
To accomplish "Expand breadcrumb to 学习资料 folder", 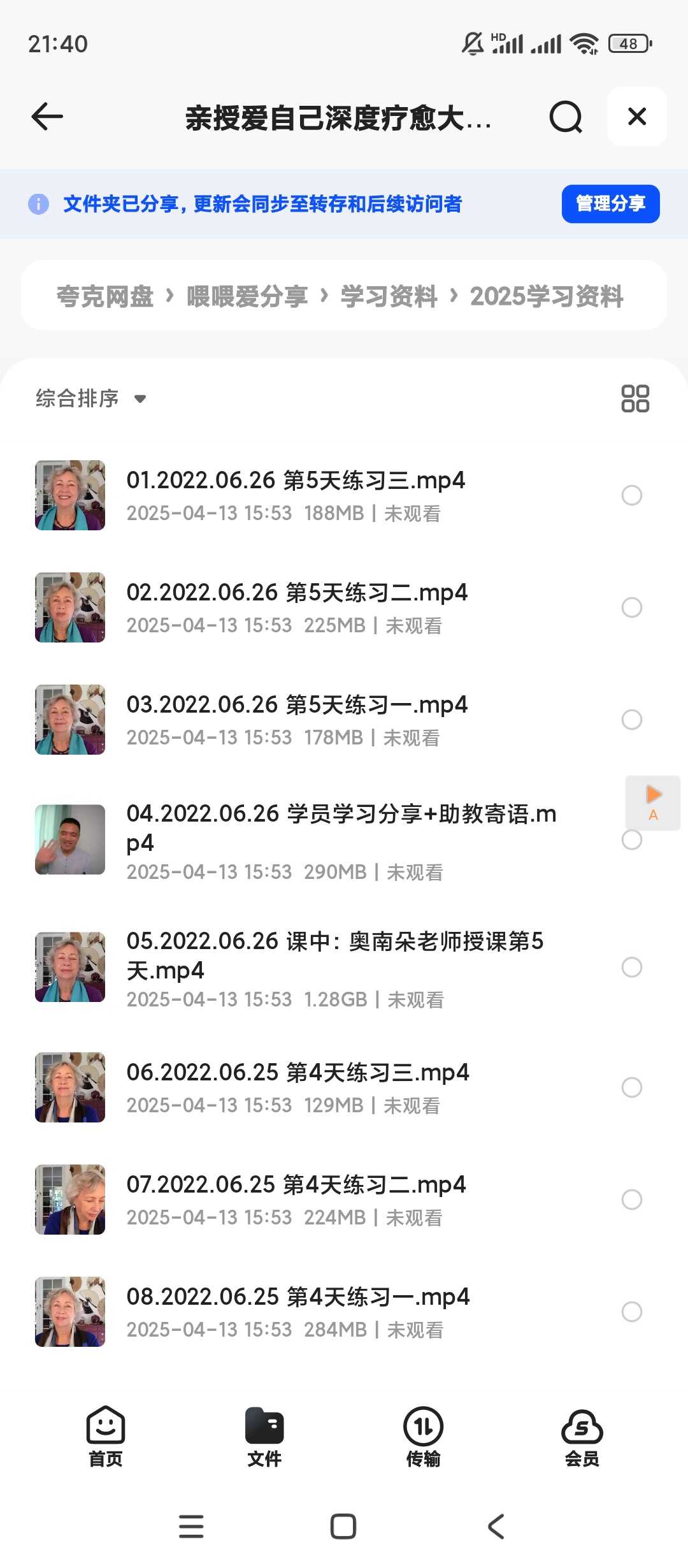I will click(x=389, y=296).
